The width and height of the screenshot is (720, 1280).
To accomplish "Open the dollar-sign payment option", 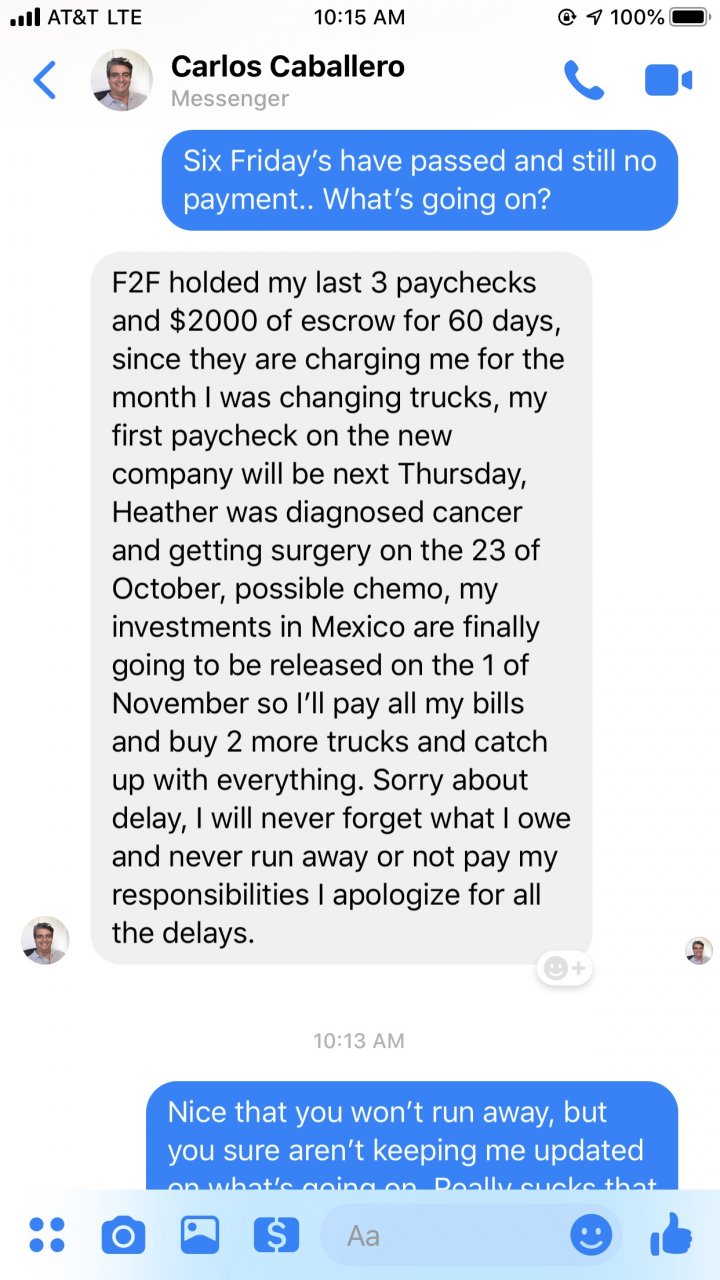I will click(x=276, y=1235).
